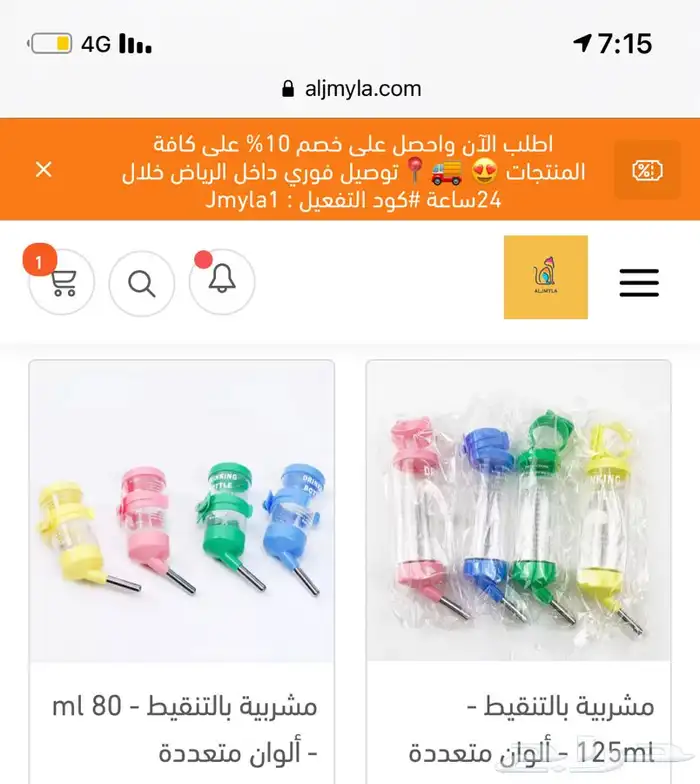Go to the Aljmyla store logo homepage
This screenshot has height=784, width=700.
click(545, 277)
